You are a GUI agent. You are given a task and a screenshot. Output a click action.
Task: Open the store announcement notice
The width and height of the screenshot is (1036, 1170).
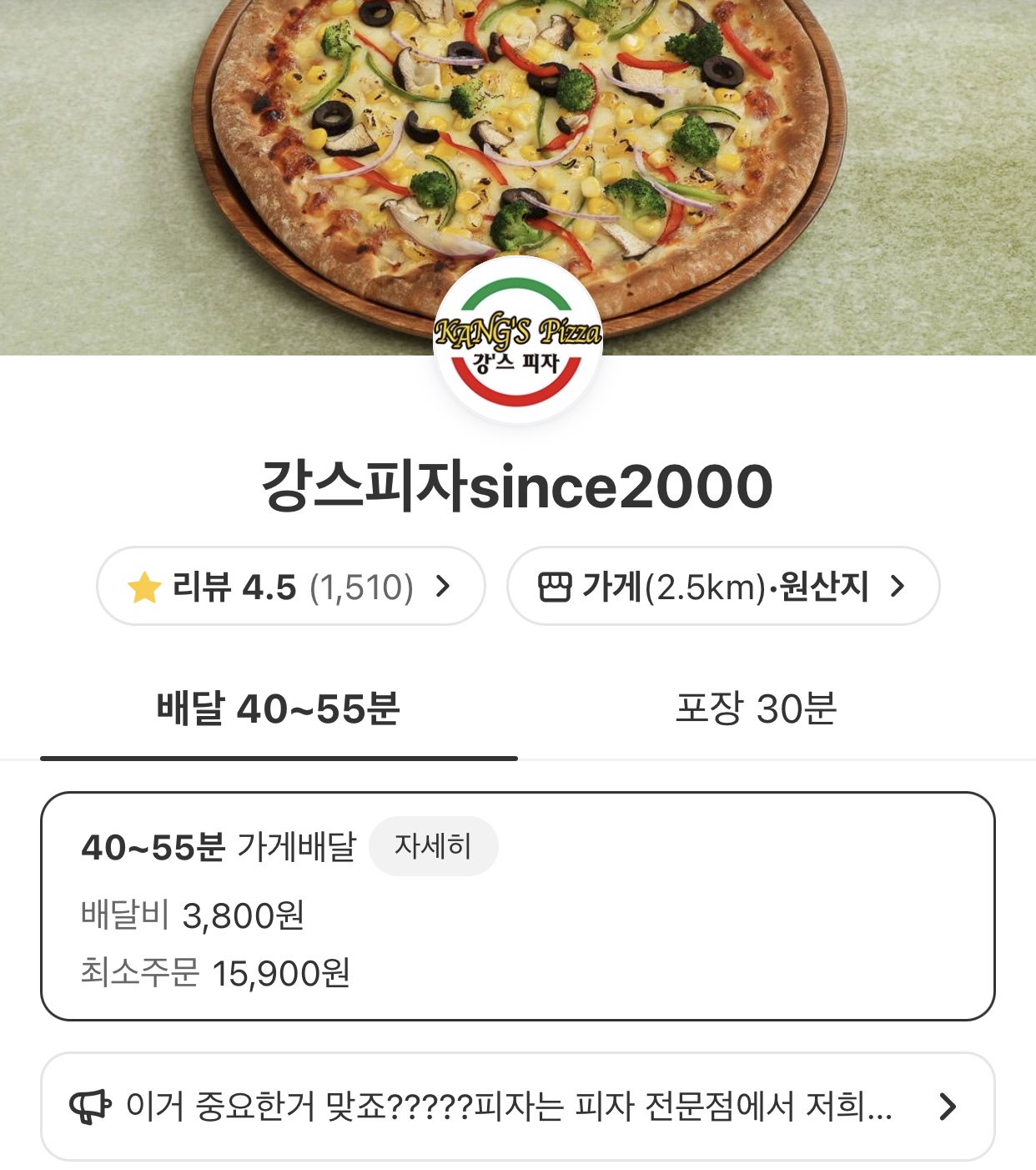[x=517, y=1107]
